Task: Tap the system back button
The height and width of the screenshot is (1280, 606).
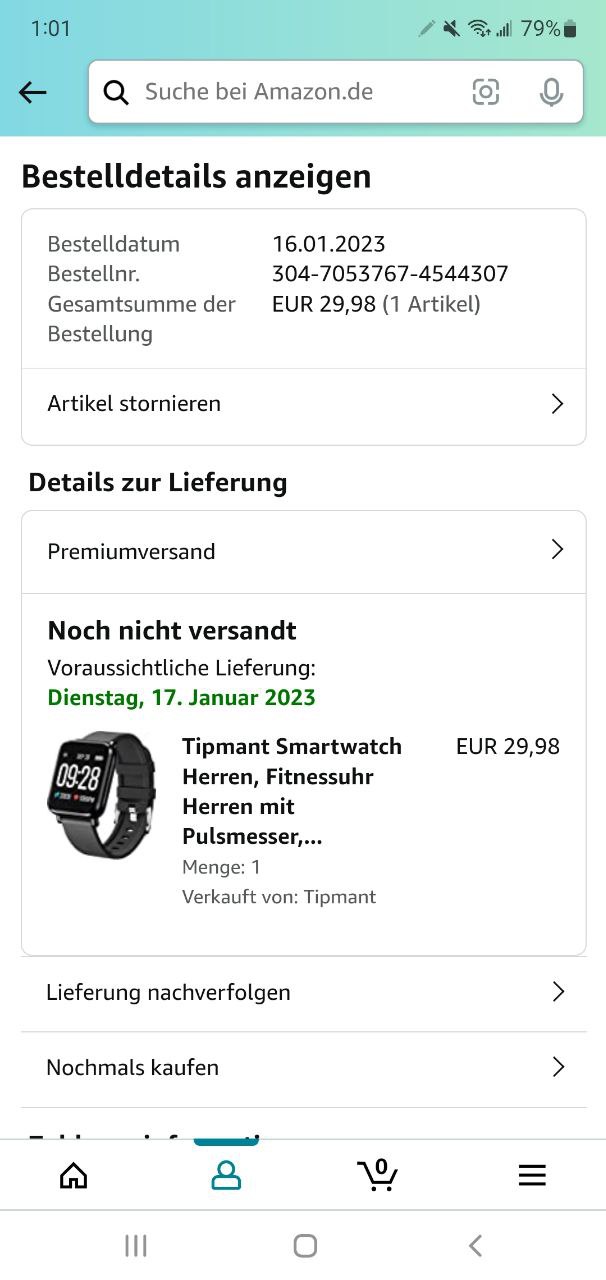Action: (475, 1245)
